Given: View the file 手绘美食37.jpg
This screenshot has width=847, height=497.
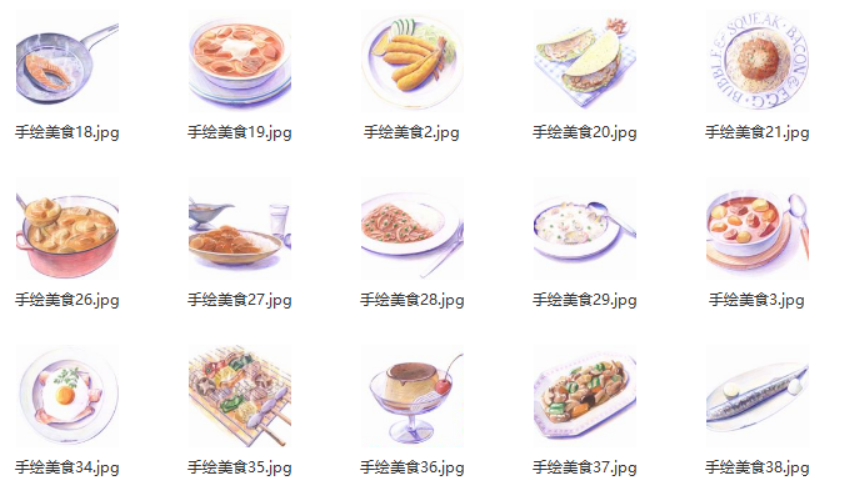Looking at the screenshot, I should [584, 398].
